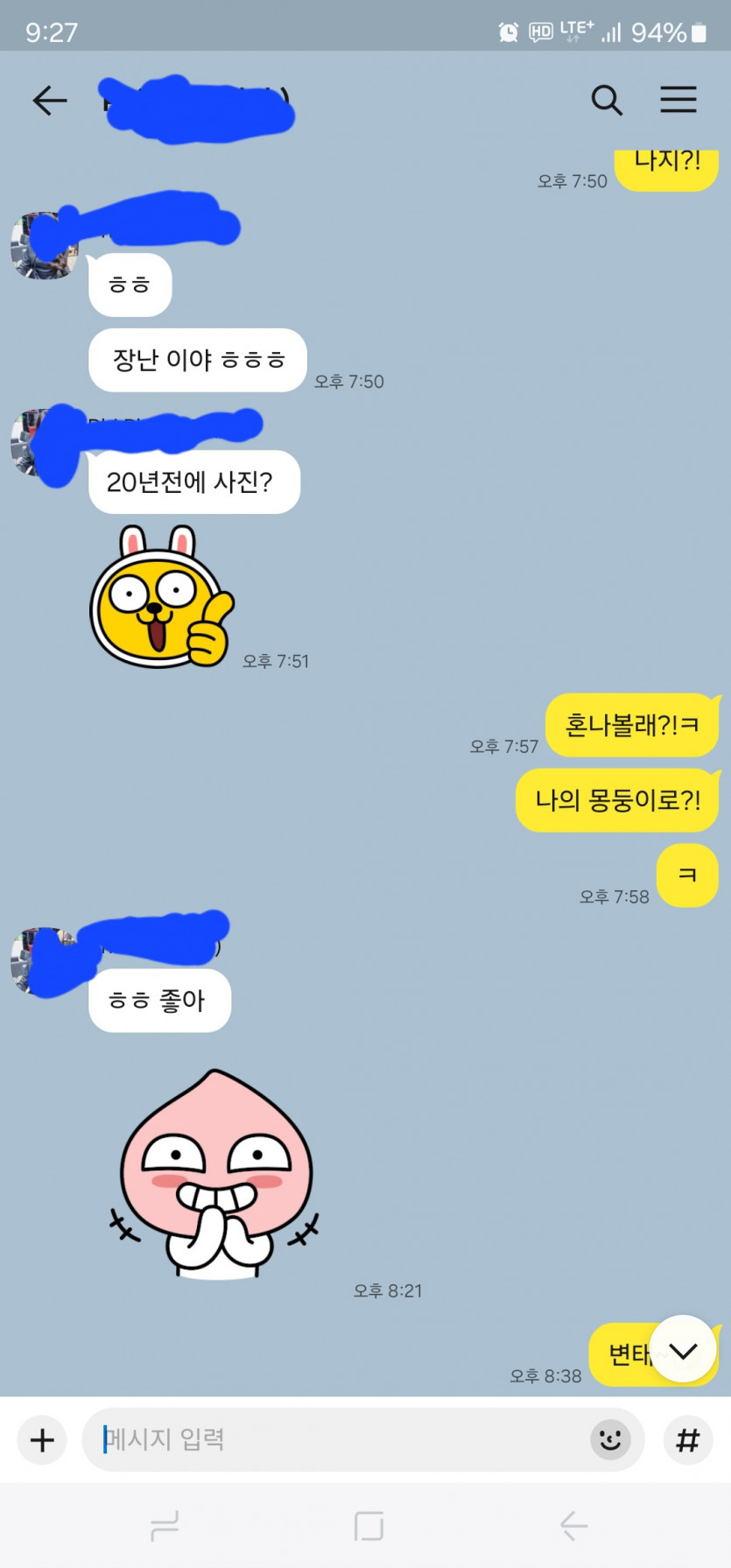
Task: Tap the system back navigation button
Action: click(573, 1526)
